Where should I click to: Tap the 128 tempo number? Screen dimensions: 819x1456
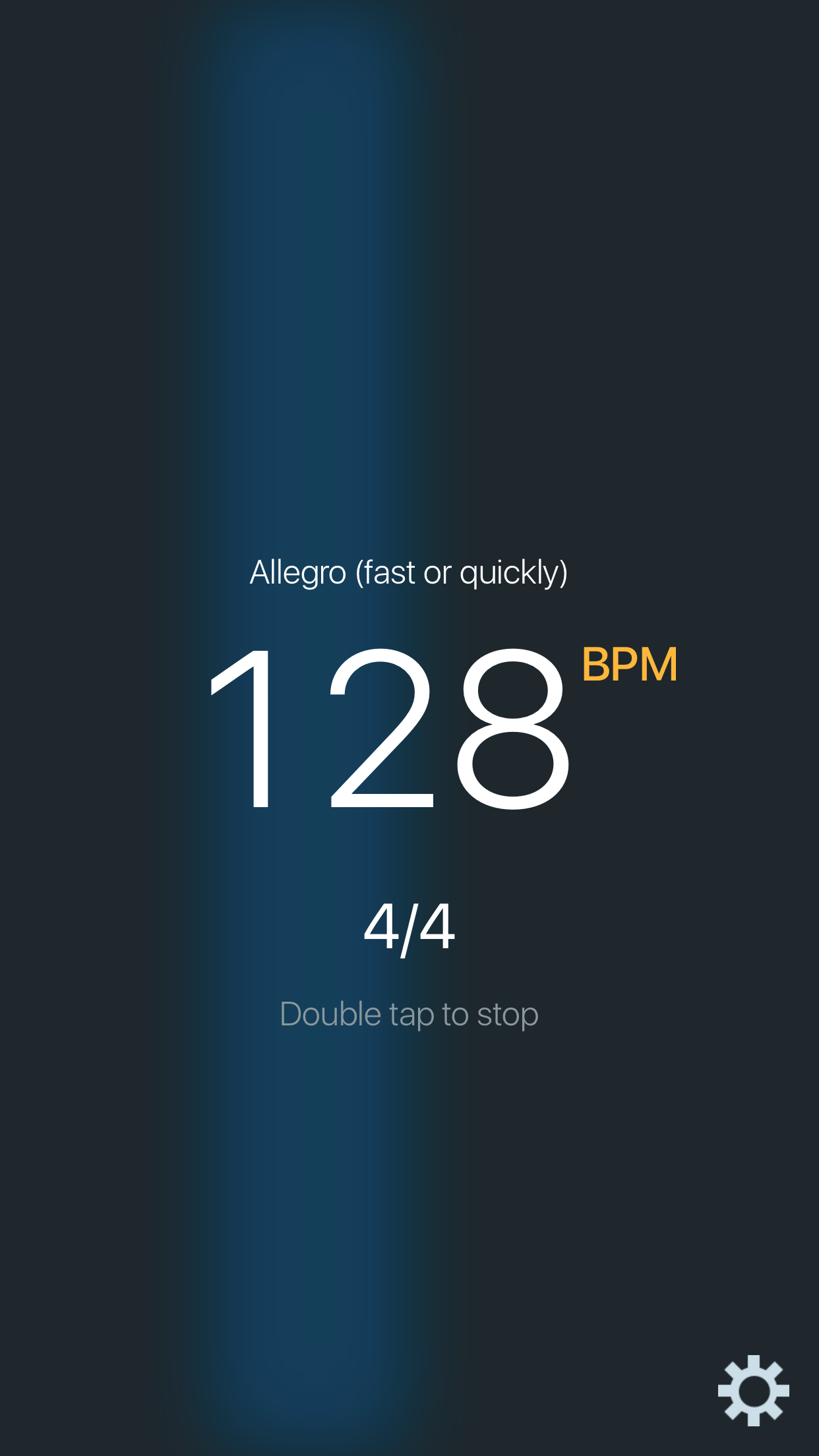(389, 729)
